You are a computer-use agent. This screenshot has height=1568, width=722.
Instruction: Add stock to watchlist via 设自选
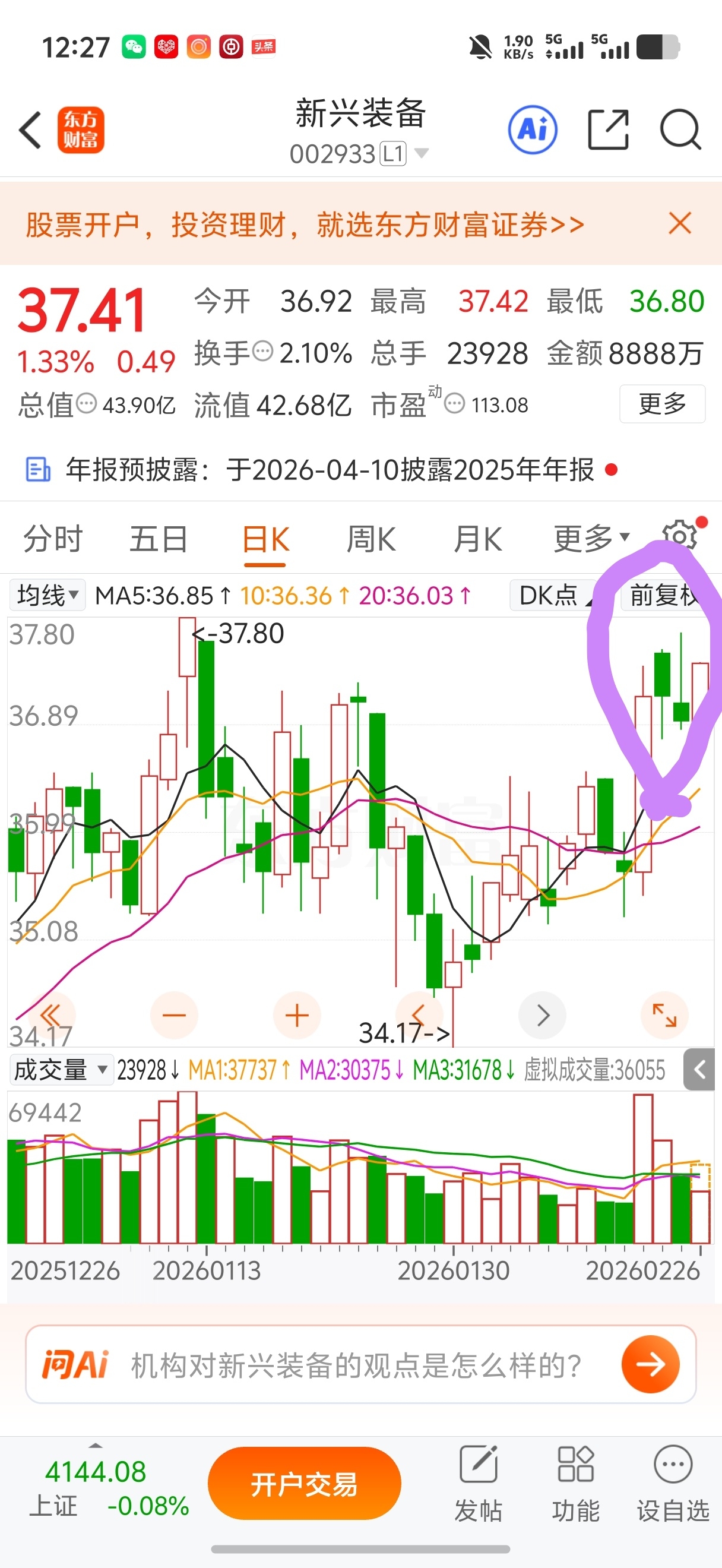tap(673, 1484)
